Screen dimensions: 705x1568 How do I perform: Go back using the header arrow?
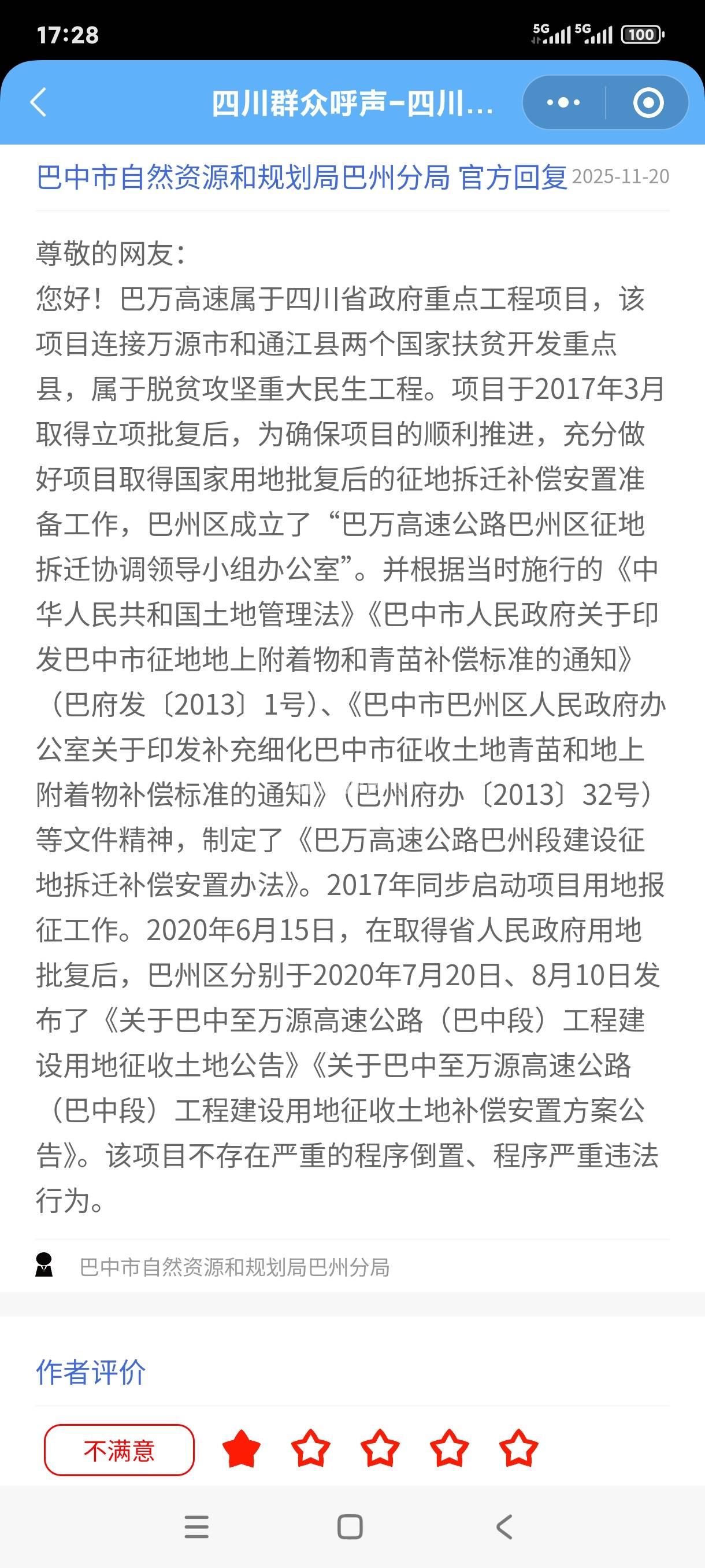(38, 102)
